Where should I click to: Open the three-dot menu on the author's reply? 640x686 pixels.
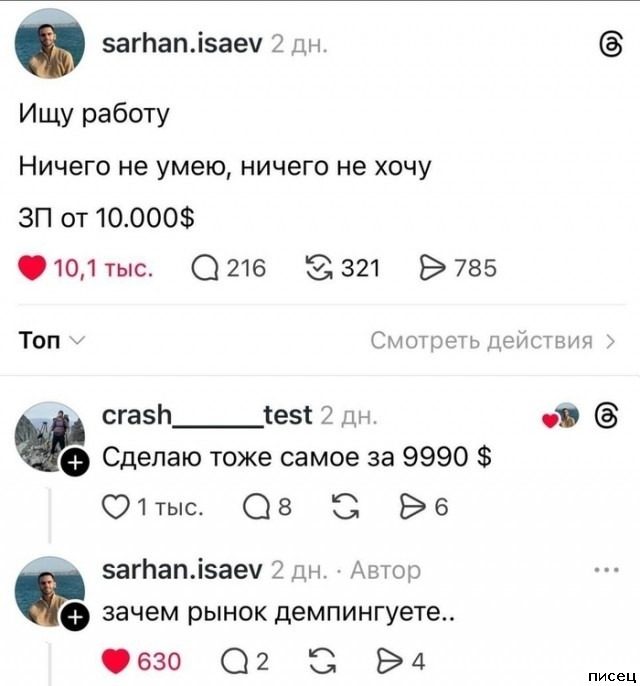click(606, 570)
